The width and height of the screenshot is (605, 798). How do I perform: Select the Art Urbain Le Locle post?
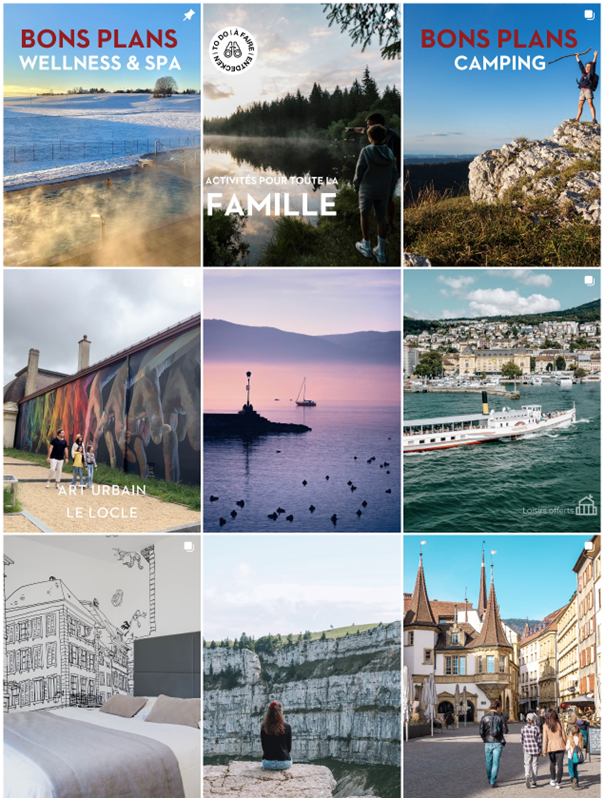[x=101, y=400]
